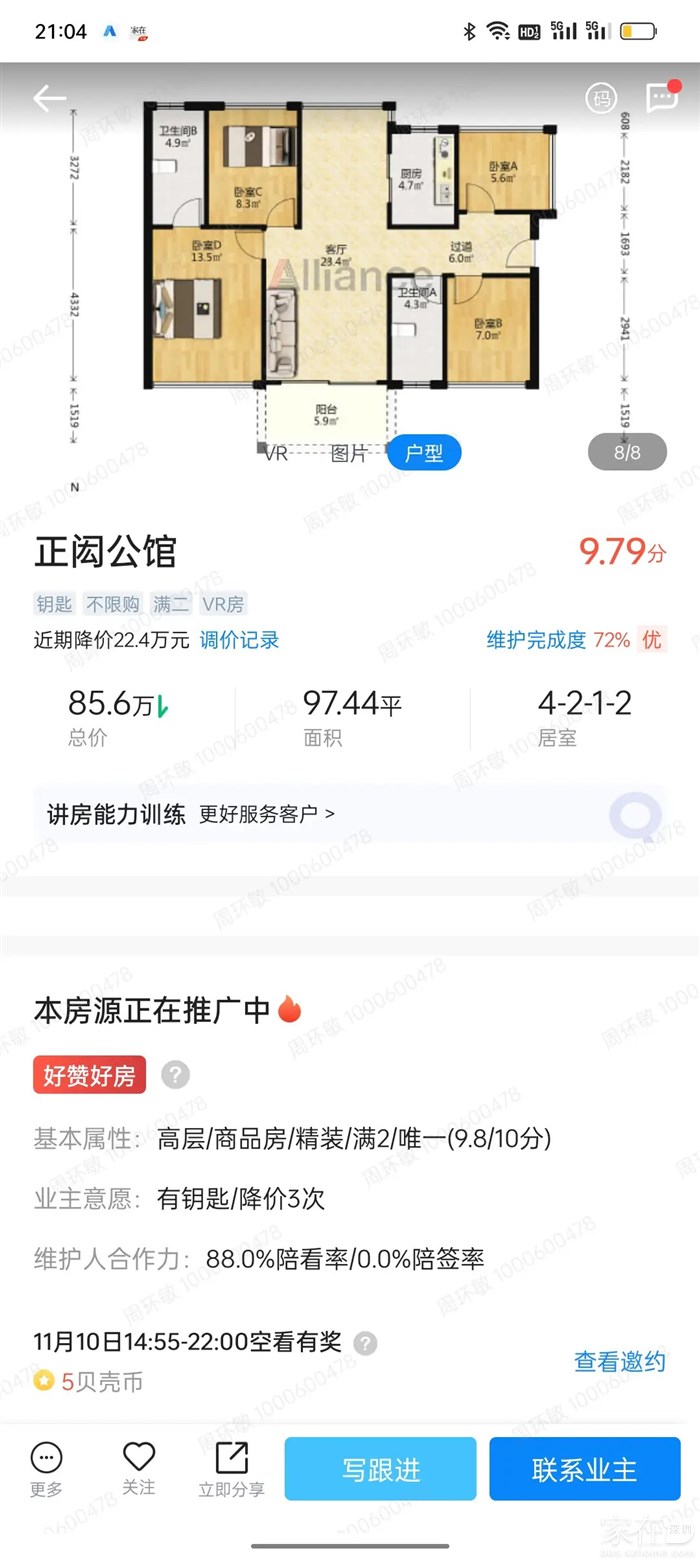The image size is (700, 1560).
Task: Open the 更多 more options
Action: (46, 1469)
